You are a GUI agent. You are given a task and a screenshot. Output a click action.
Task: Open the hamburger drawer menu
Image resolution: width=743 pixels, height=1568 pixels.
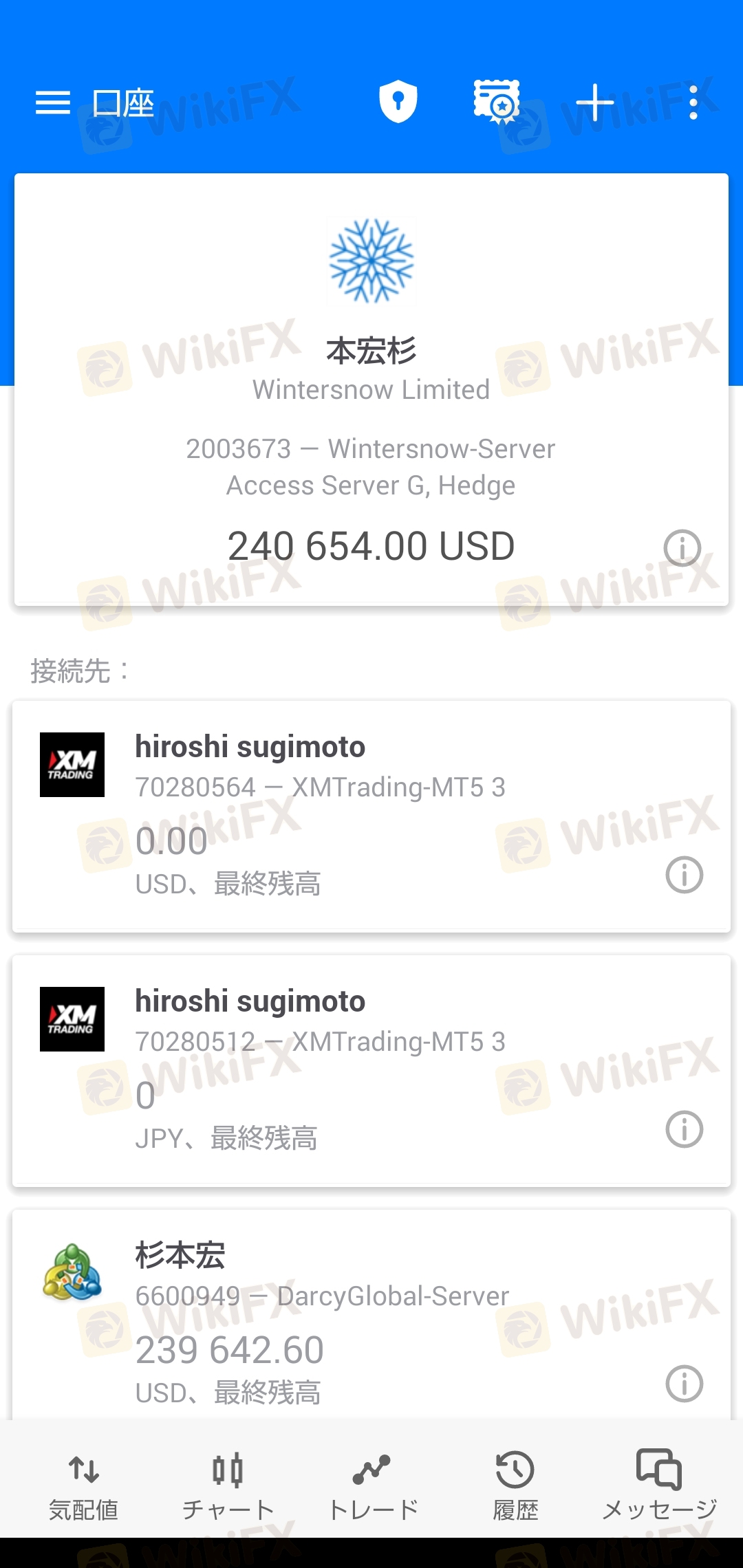click(x=53, y=103)
